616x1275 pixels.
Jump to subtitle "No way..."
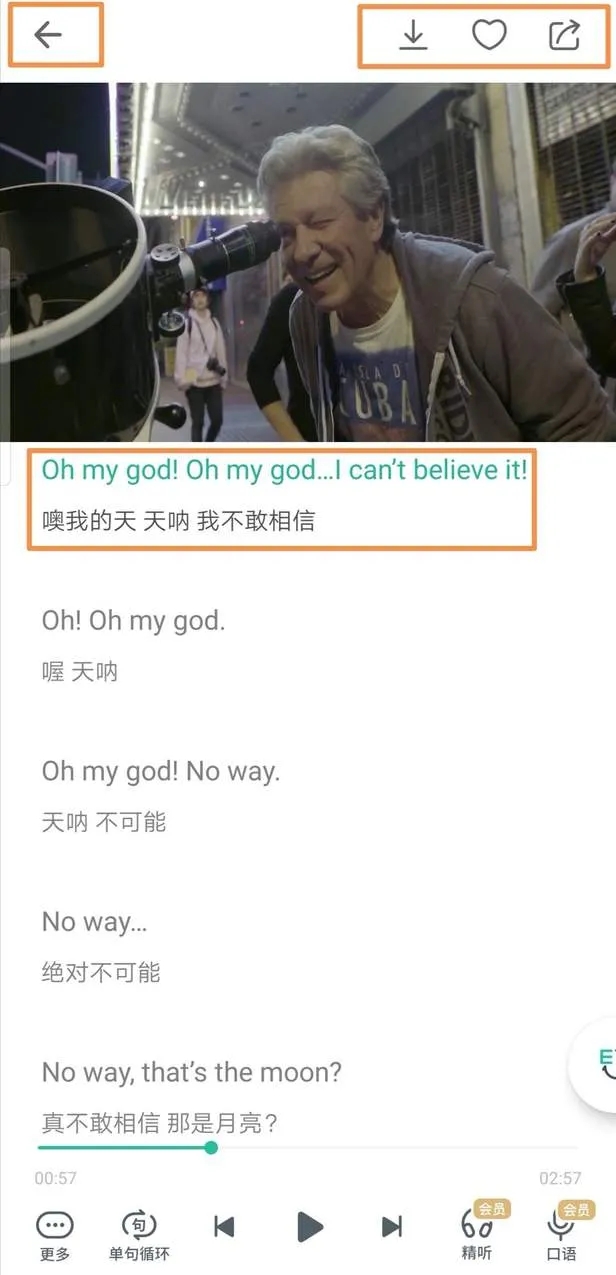click(x=95, y=921)
